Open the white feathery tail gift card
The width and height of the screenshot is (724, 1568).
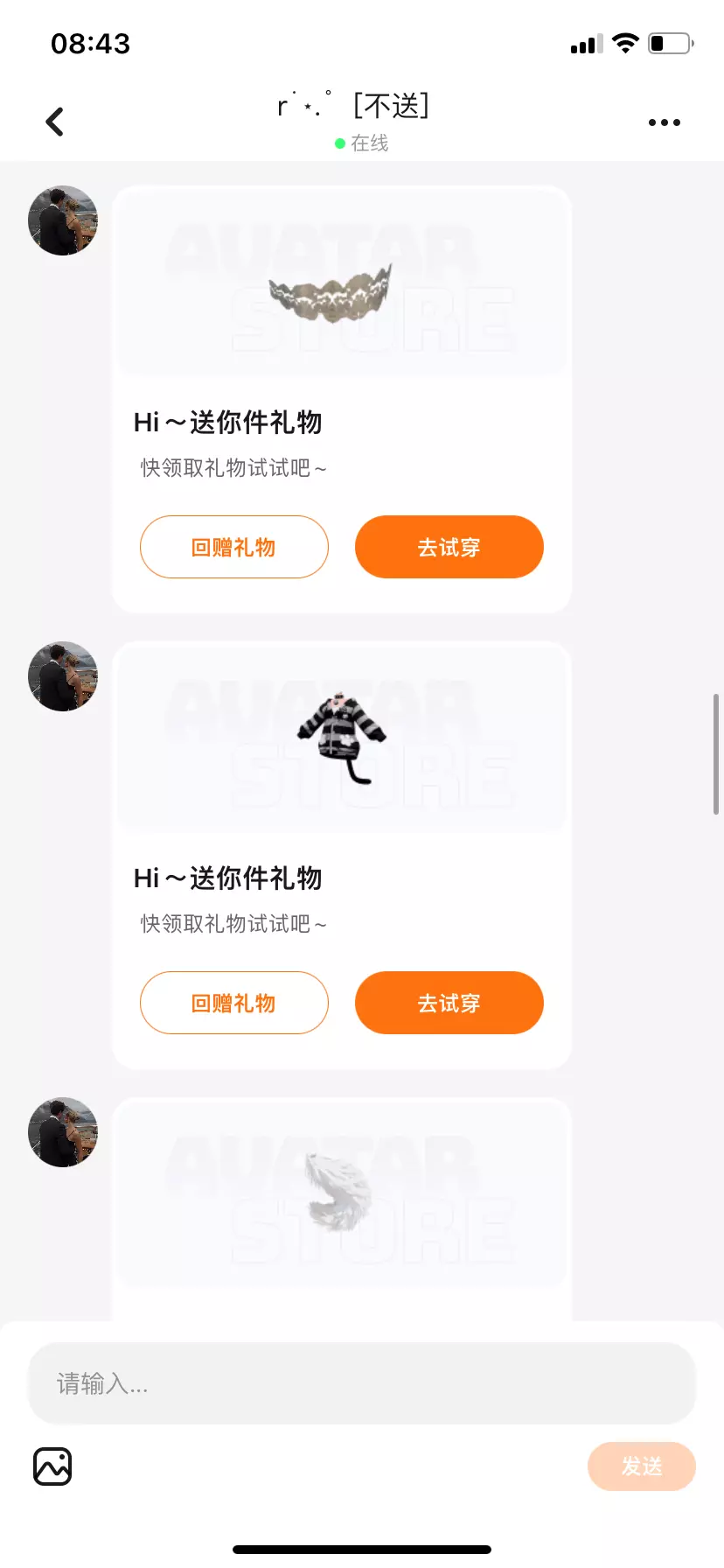coord(341,1193)
